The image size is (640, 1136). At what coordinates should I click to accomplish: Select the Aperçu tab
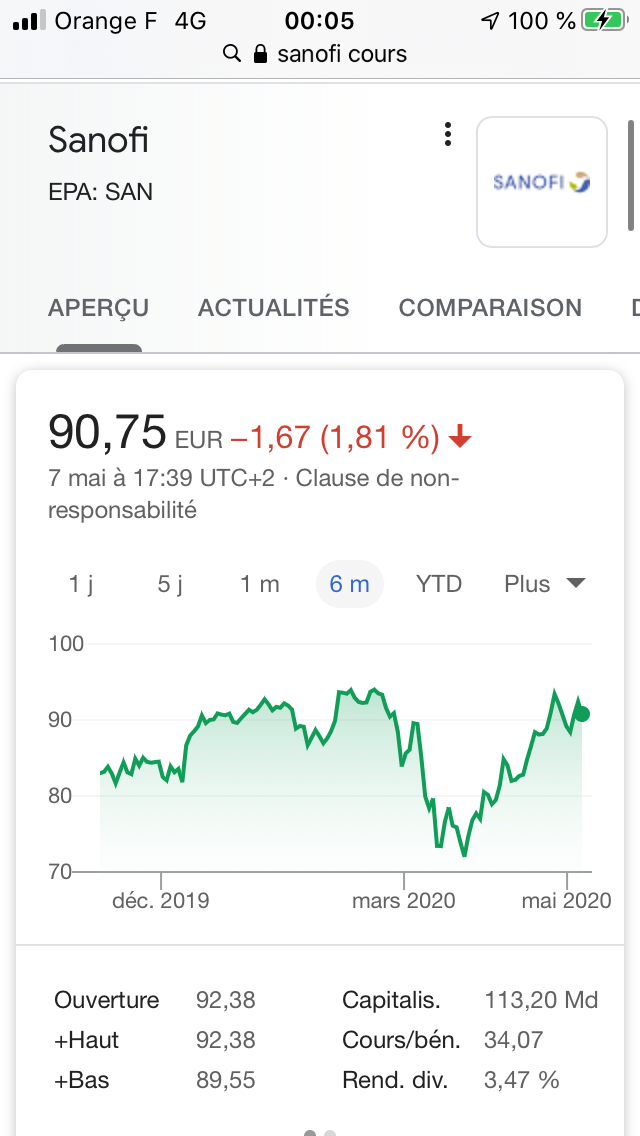tap(99, 308)
